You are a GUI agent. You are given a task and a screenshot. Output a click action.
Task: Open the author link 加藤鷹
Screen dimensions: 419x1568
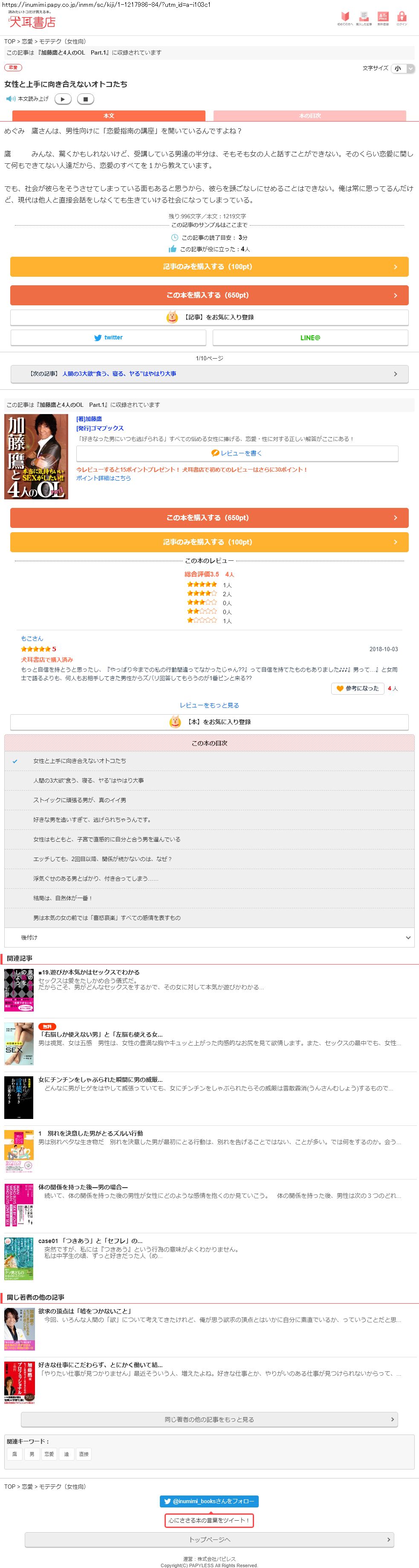pyautogui.click(x=89, y=419)
